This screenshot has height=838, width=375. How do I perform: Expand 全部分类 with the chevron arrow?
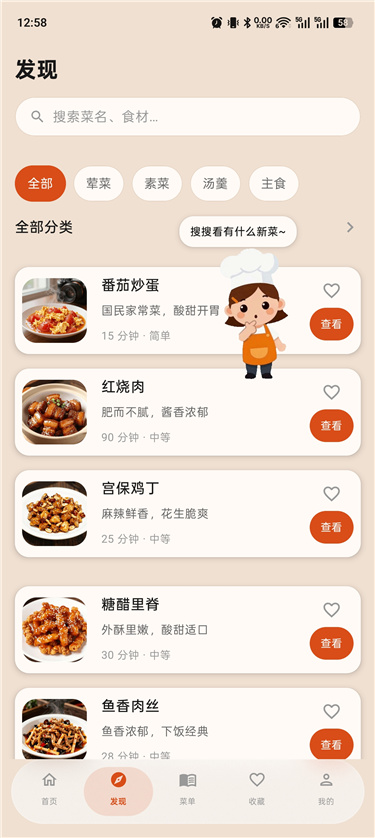(x=350, y=227)
